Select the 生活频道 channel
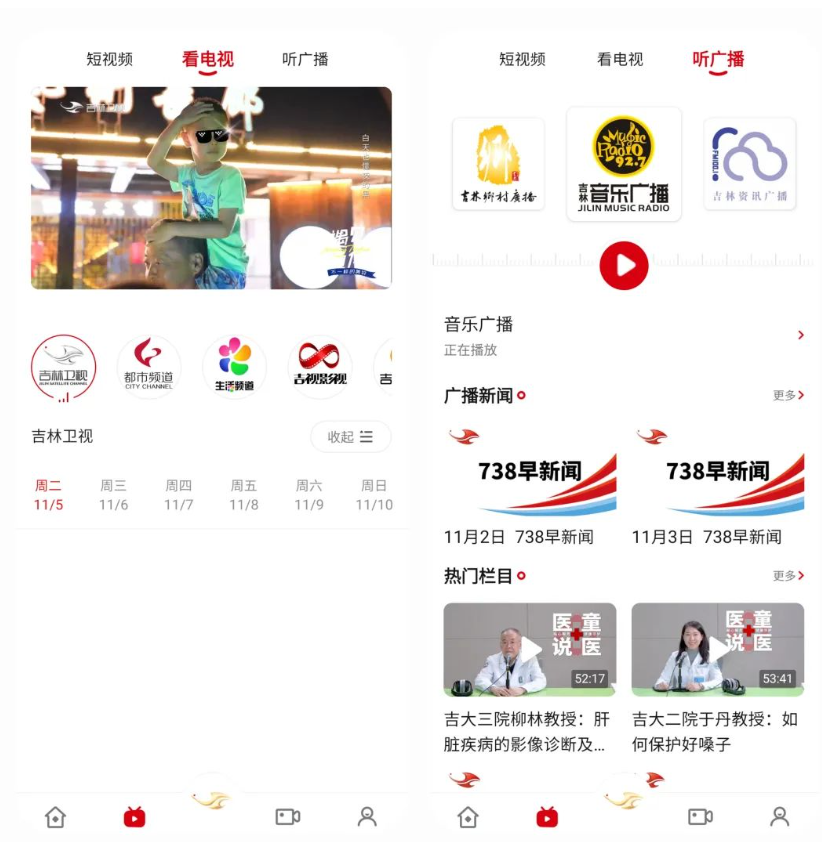822x842 pixels. [234, 366]
